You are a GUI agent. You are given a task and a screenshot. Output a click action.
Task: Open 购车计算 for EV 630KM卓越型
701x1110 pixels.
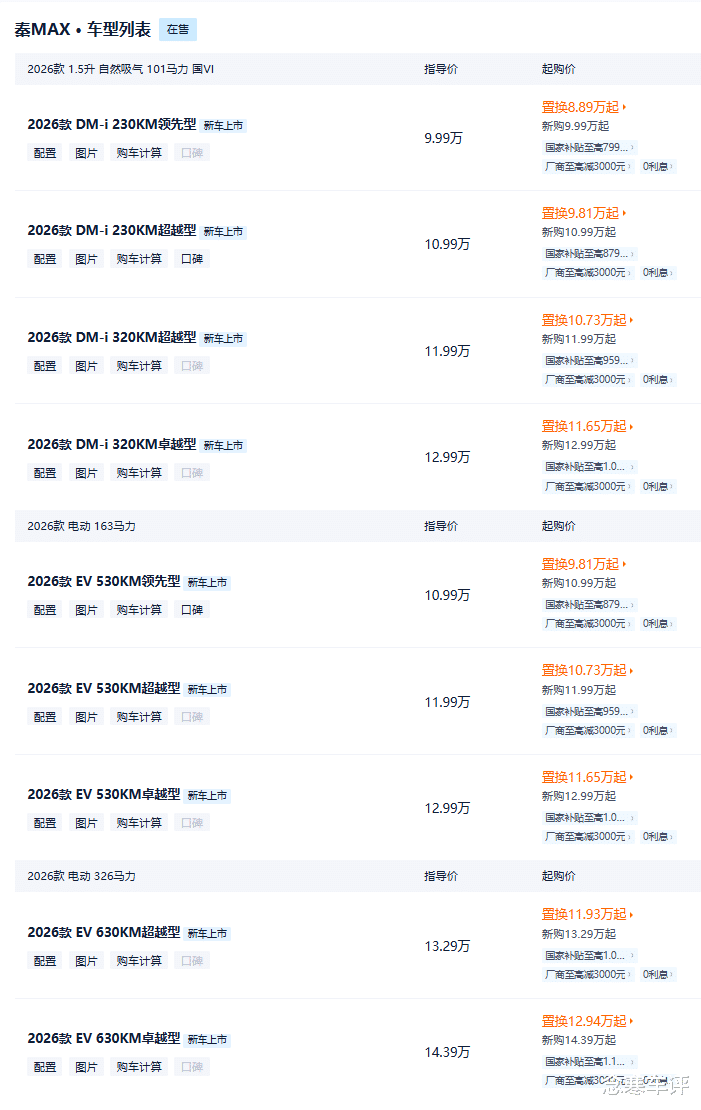coord(139,1067)
